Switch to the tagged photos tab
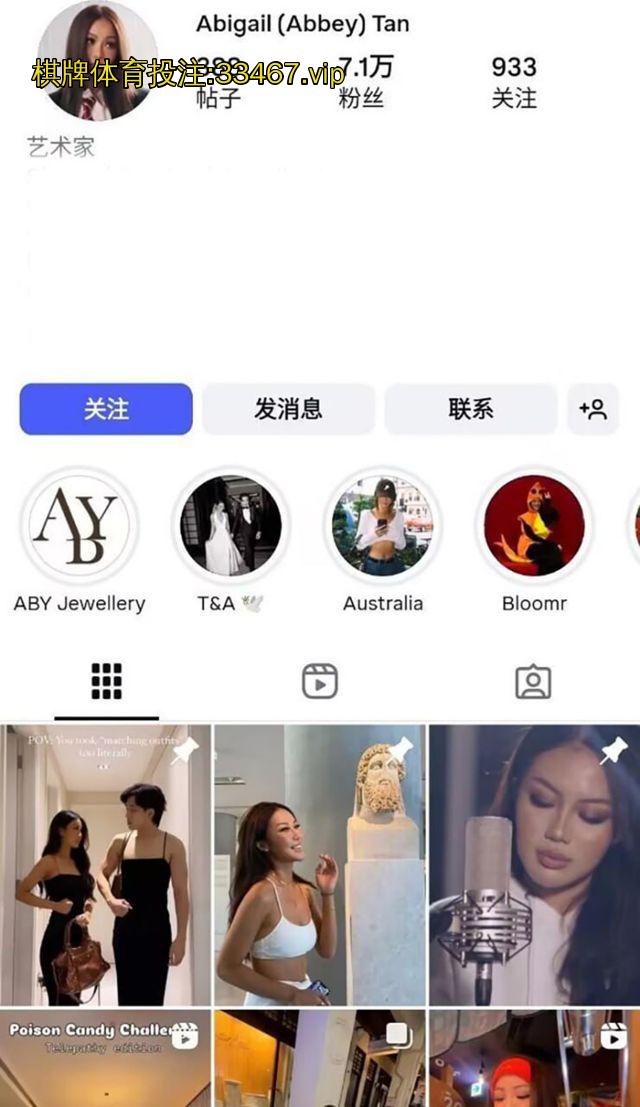 tap(533, 682)
